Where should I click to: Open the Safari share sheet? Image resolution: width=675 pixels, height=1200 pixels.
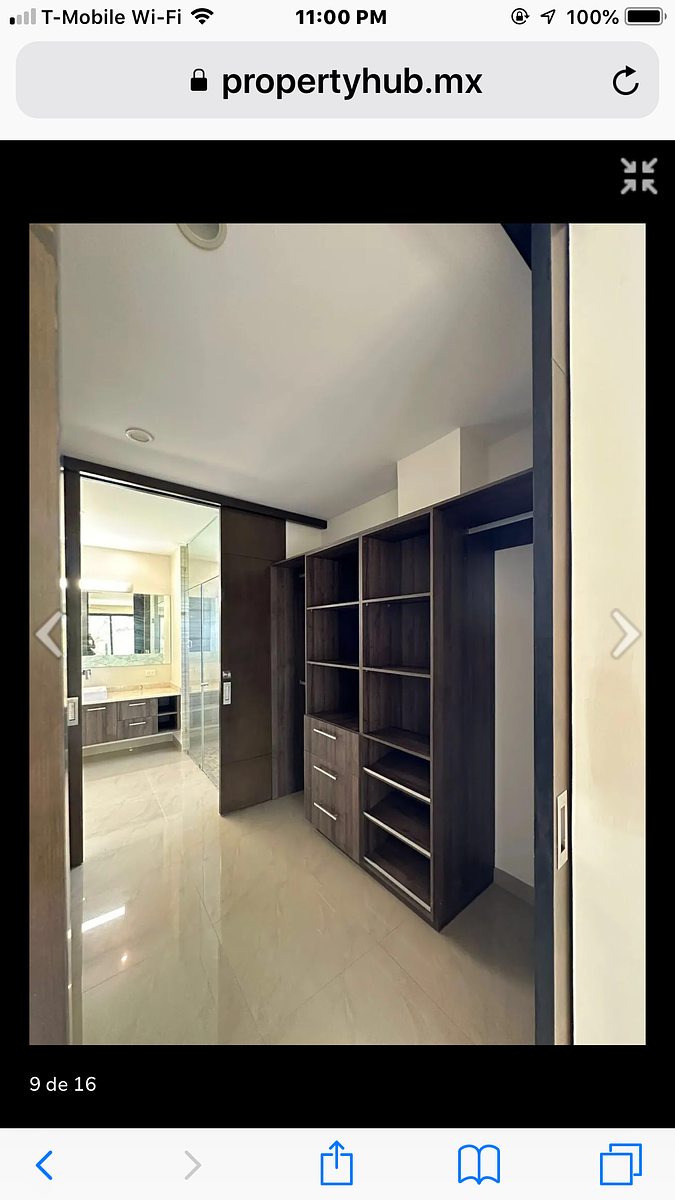[x=337, y=1165]
